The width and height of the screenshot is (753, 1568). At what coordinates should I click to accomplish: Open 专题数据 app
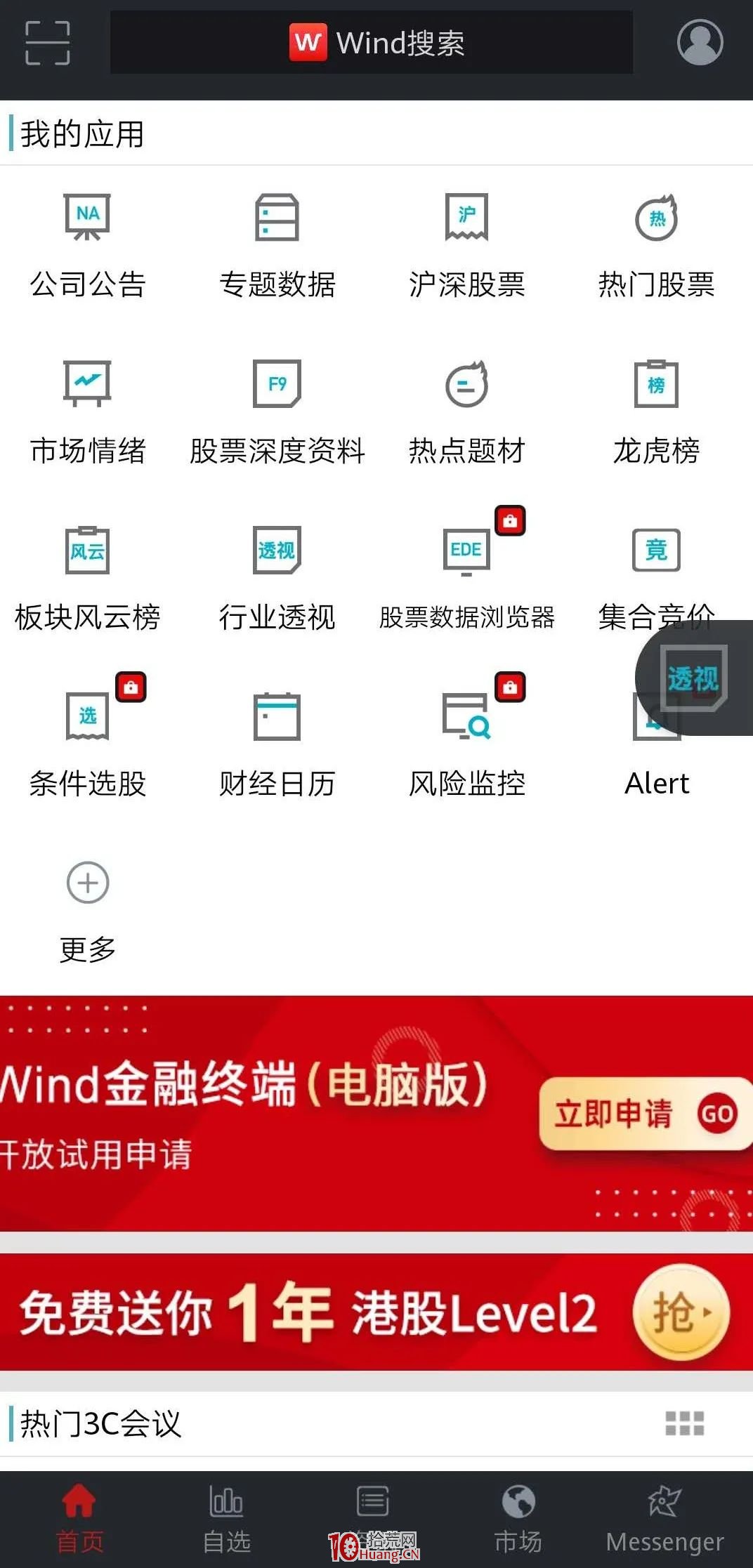coord(277,246)
